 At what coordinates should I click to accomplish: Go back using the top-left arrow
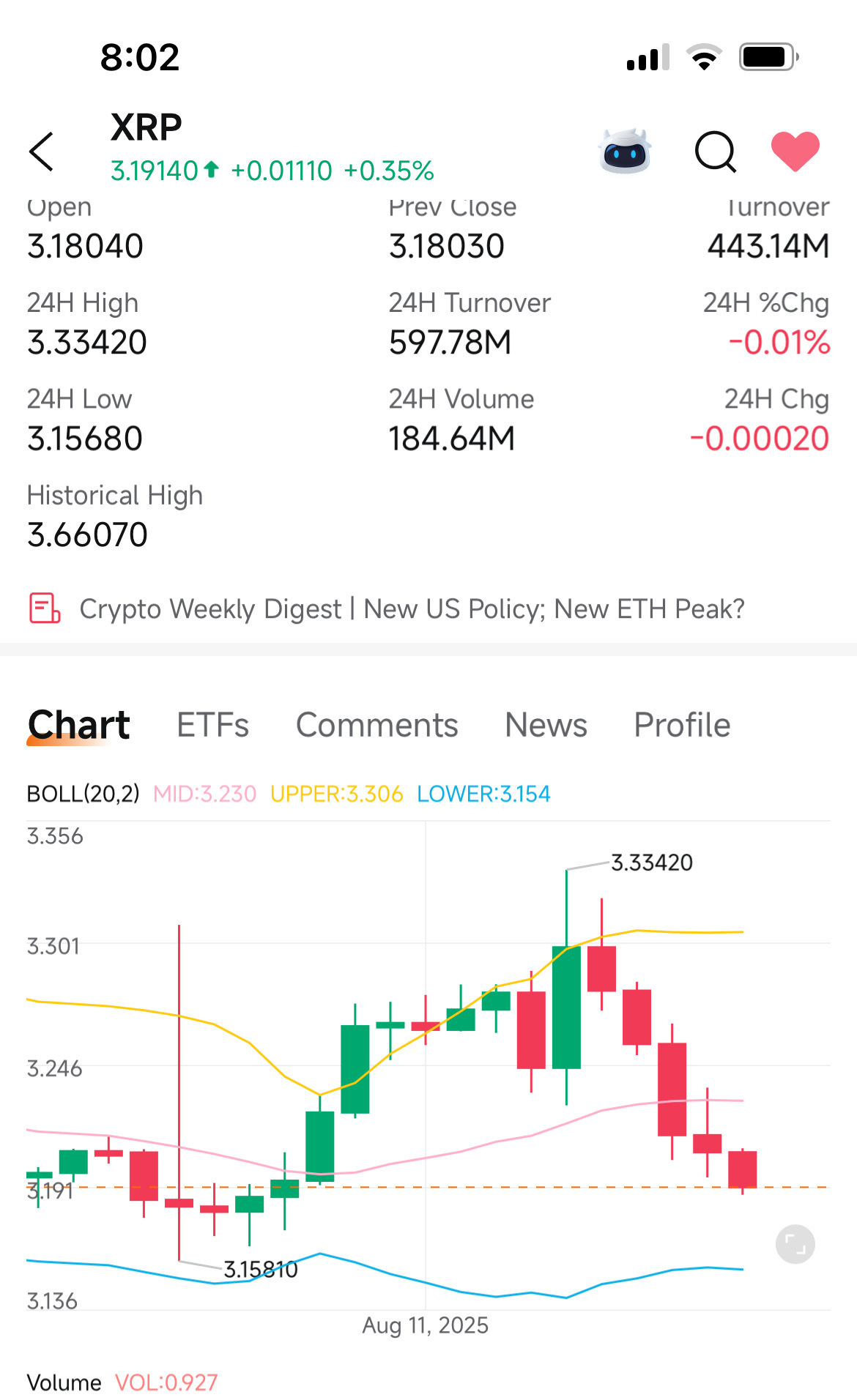click(x=42, y=152)
